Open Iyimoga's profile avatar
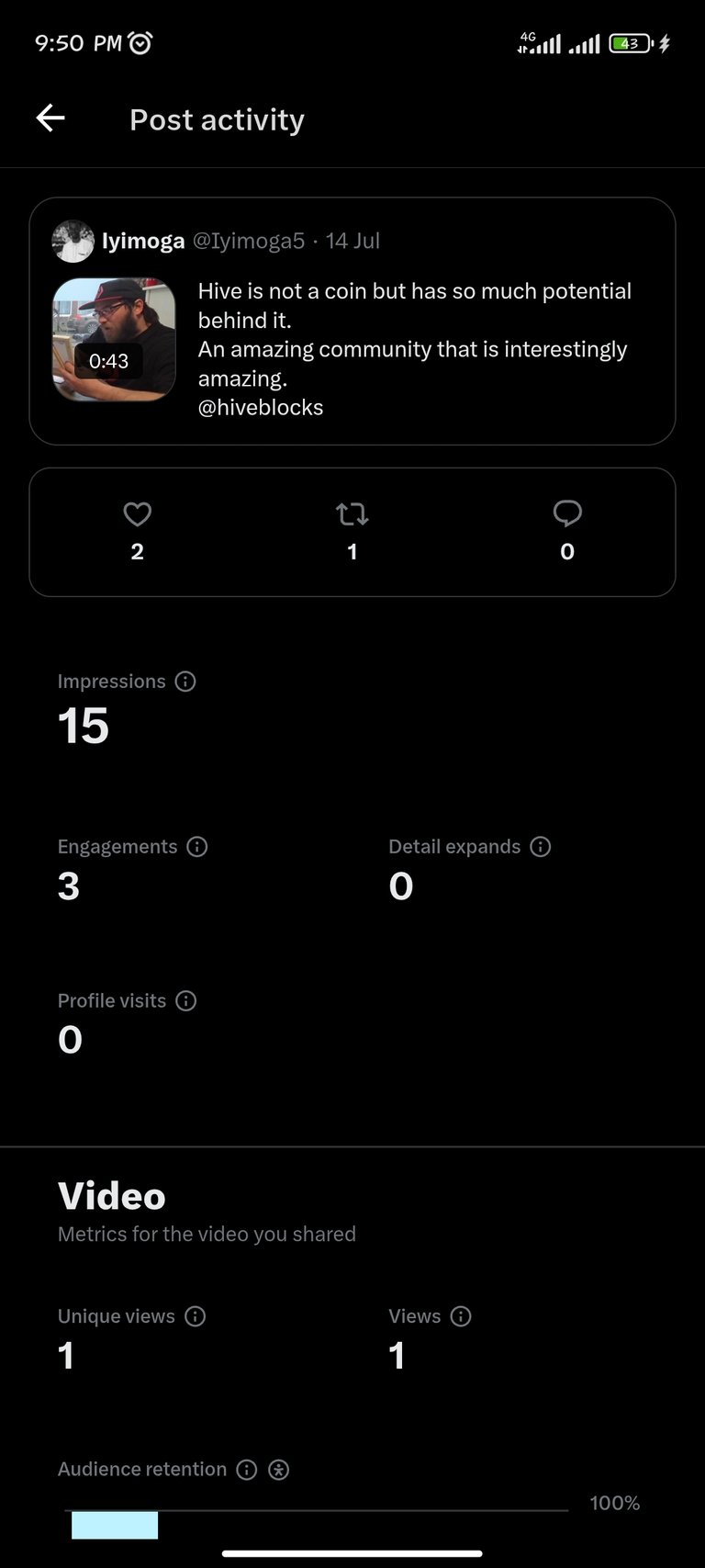The height and width of the screenshot is (1568, 705). click(73, 242)
